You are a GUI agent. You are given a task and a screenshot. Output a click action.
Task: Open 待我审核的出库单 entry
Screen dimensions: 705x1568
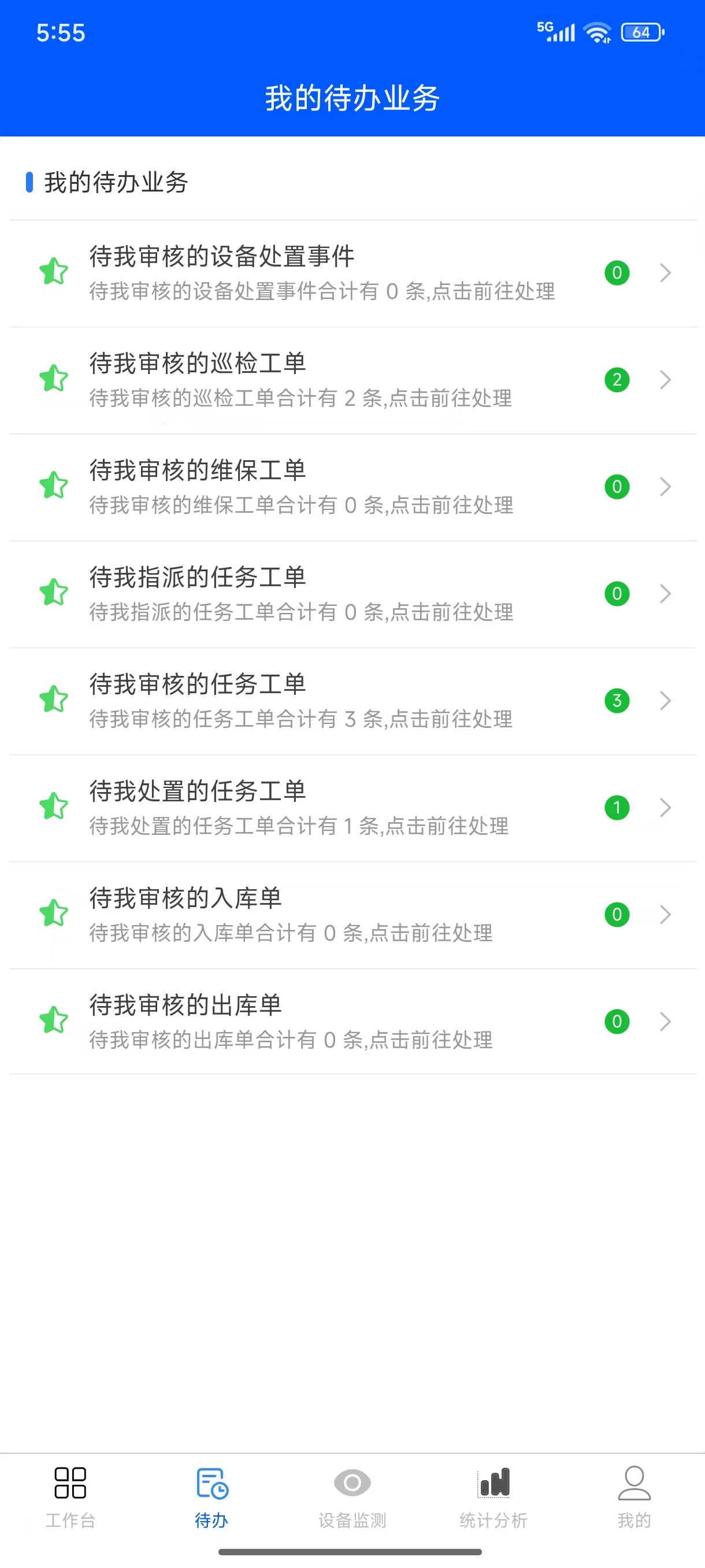click(x=352, y=1022)
